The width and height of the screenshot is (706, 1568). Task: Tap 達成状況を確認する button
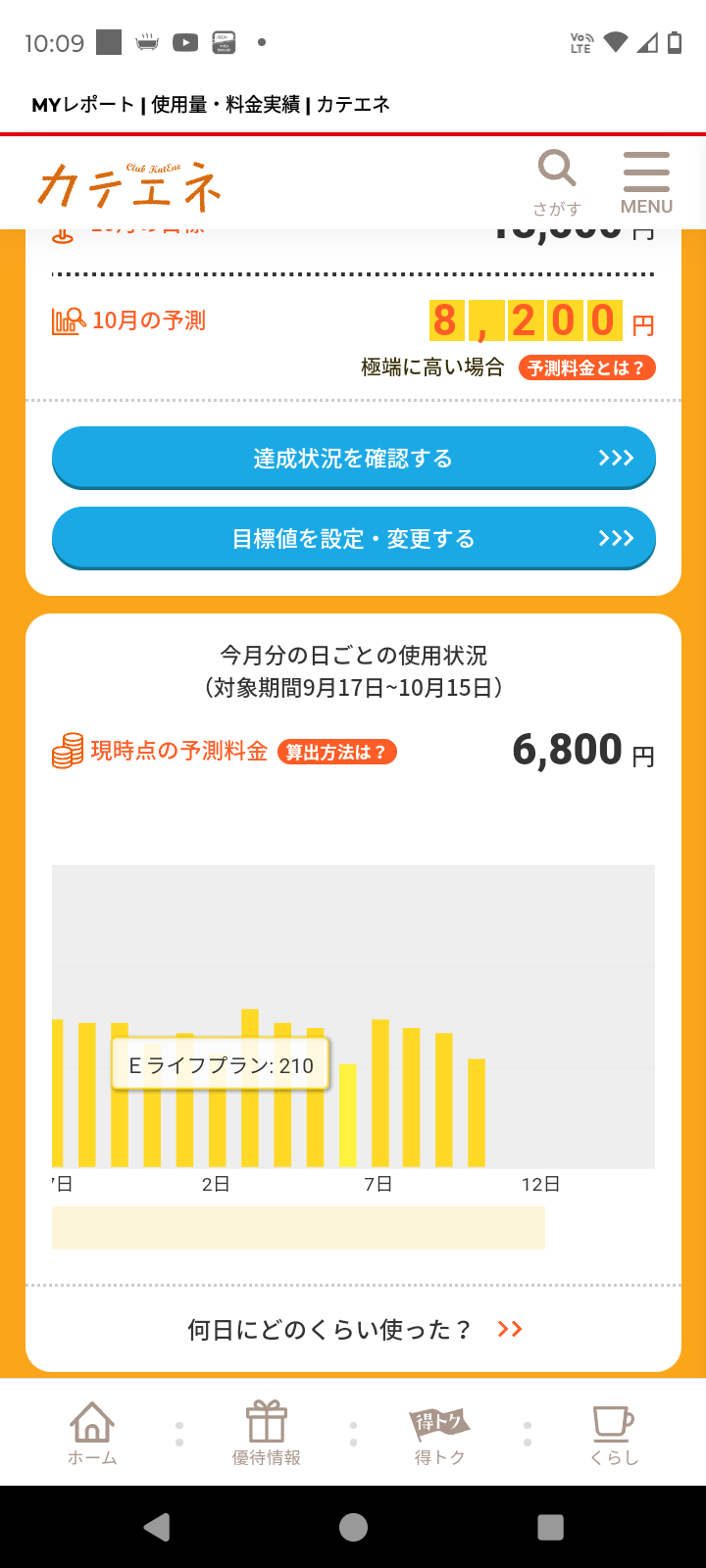point(353,458)
